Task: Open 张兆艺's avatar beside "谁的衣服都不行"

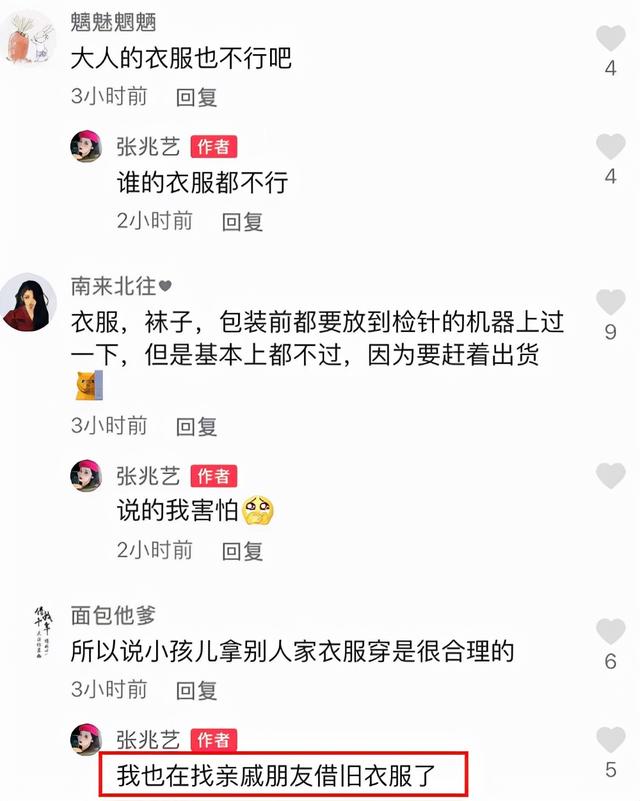Action: click(x=86, y=147)
